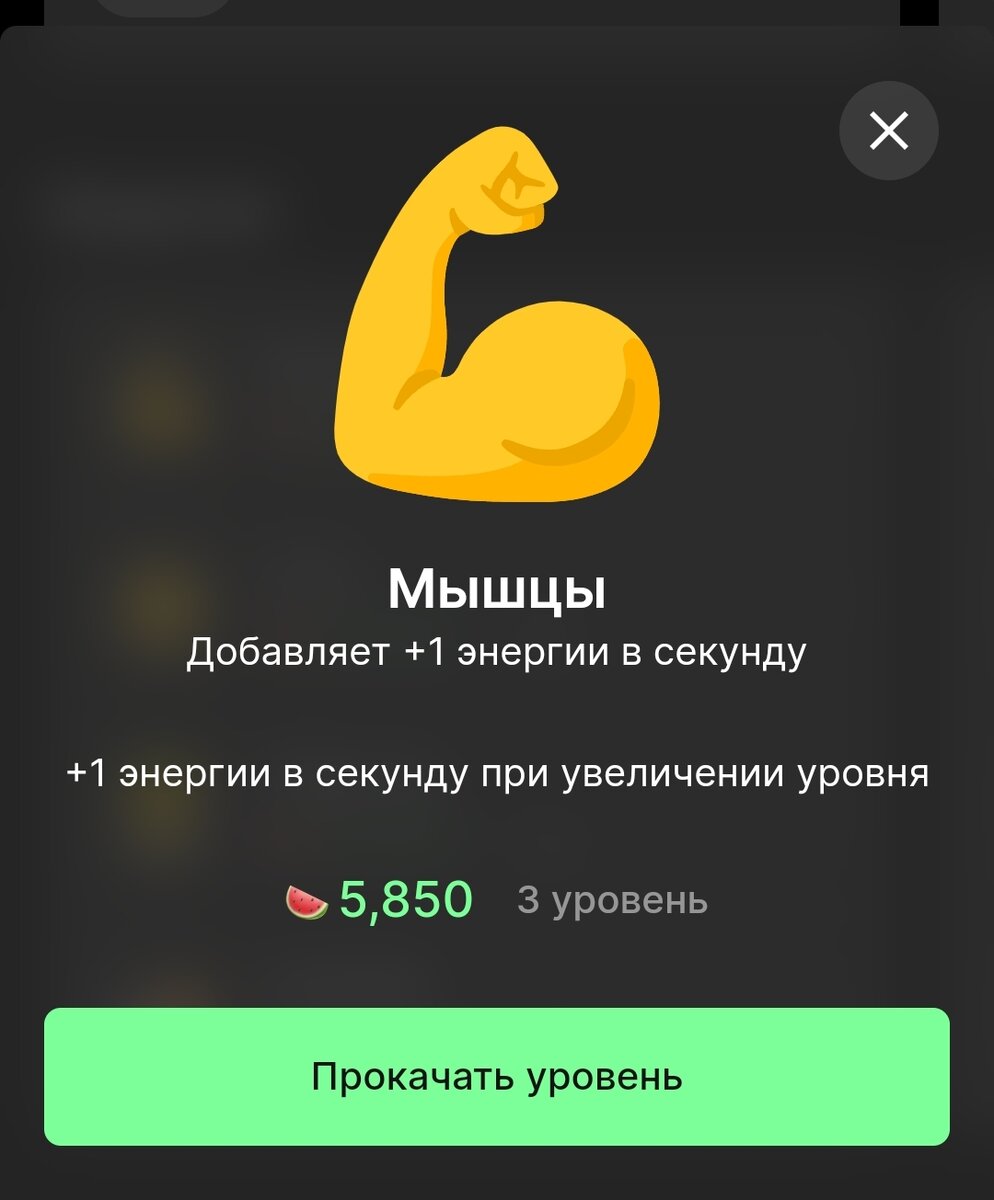Click the empty space below the price row
The width and height of the screenshot is (994, 1200).
click(497, 965)
